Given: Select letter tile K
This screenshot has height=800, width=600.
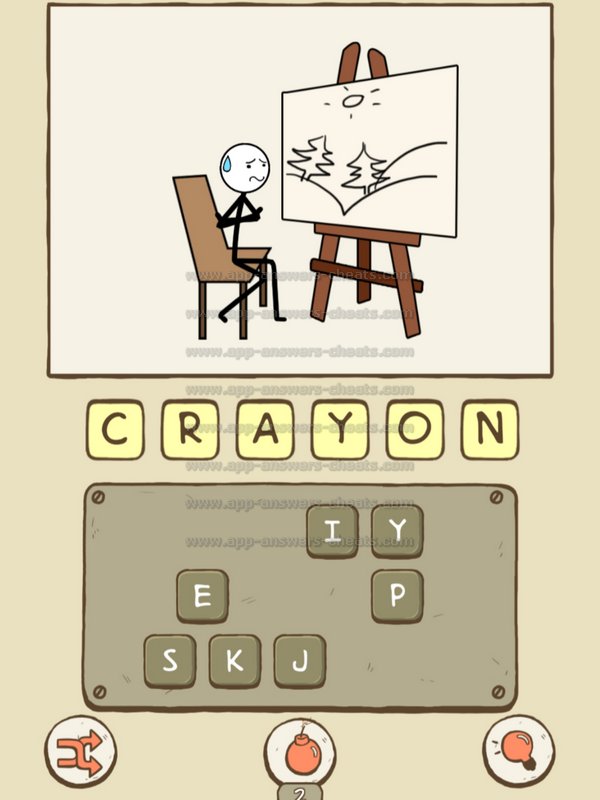Looking at the screenshot, I should 235,661.
